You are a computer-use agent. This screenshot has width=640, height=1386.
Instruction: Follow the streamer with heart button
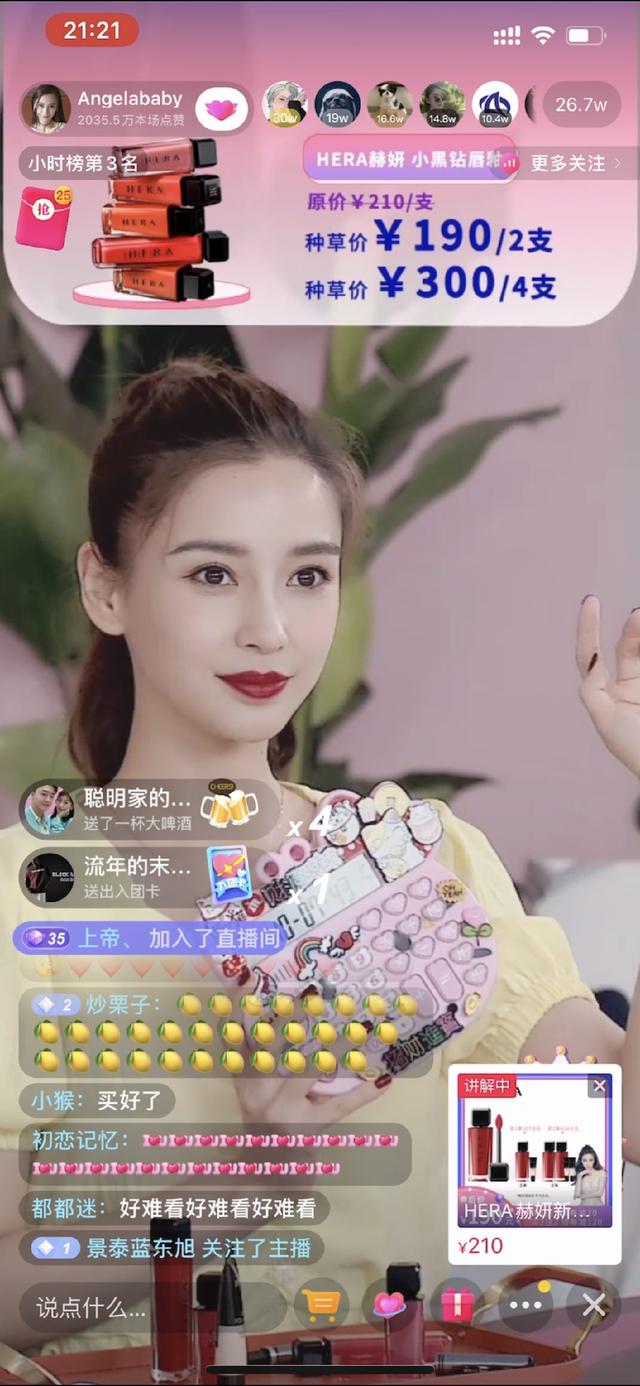(222, 109)
